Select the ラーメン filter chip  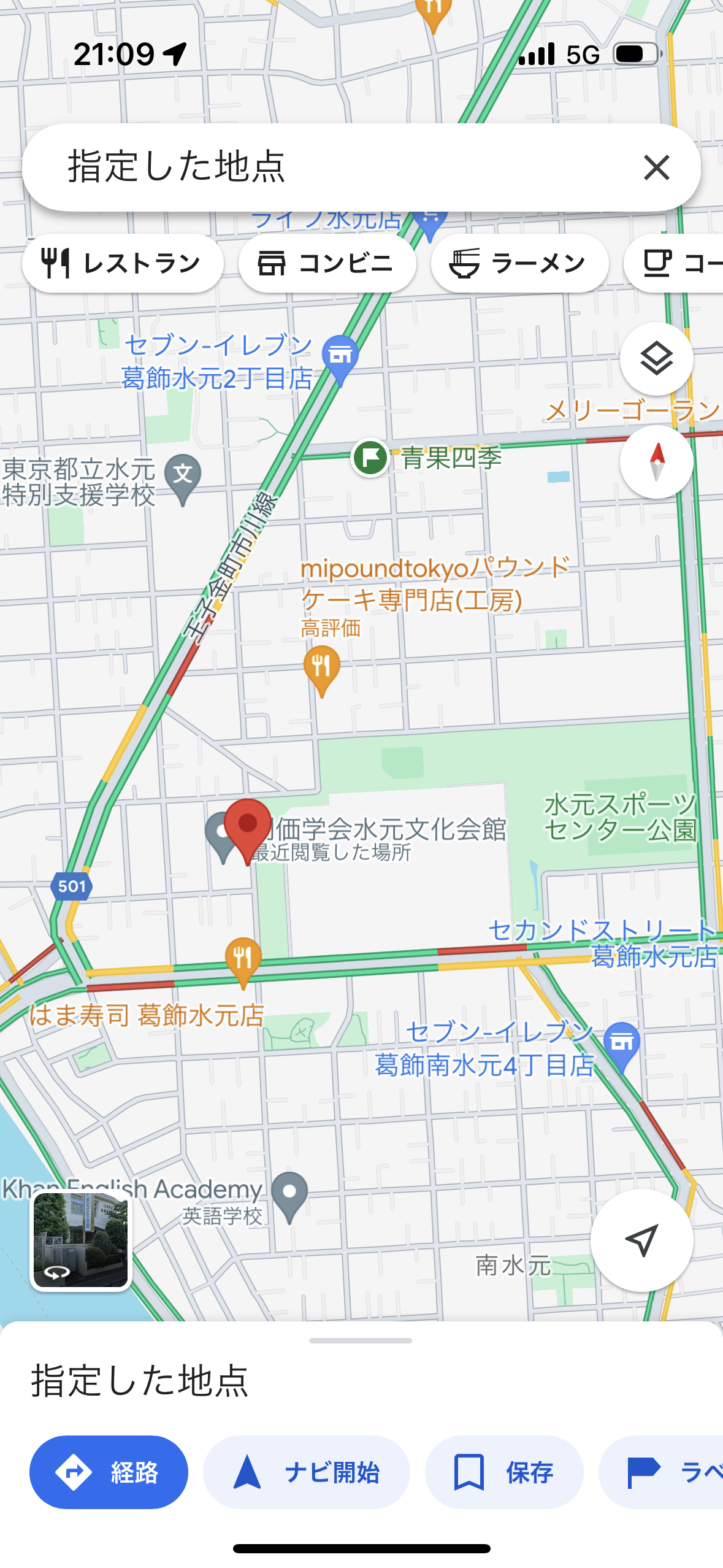coord(519,263)
